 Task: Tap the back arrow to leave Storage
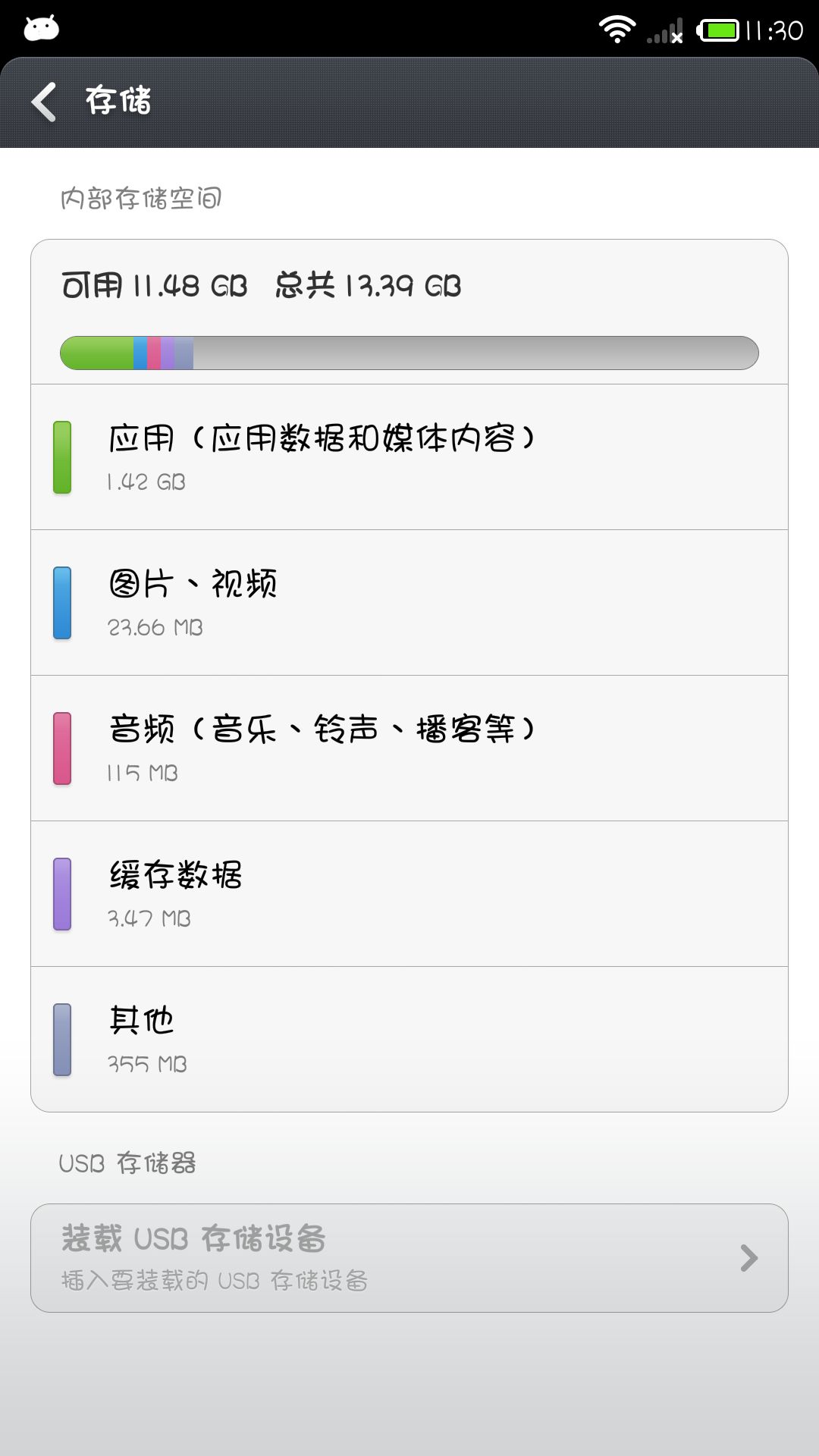tap(43, 101)
